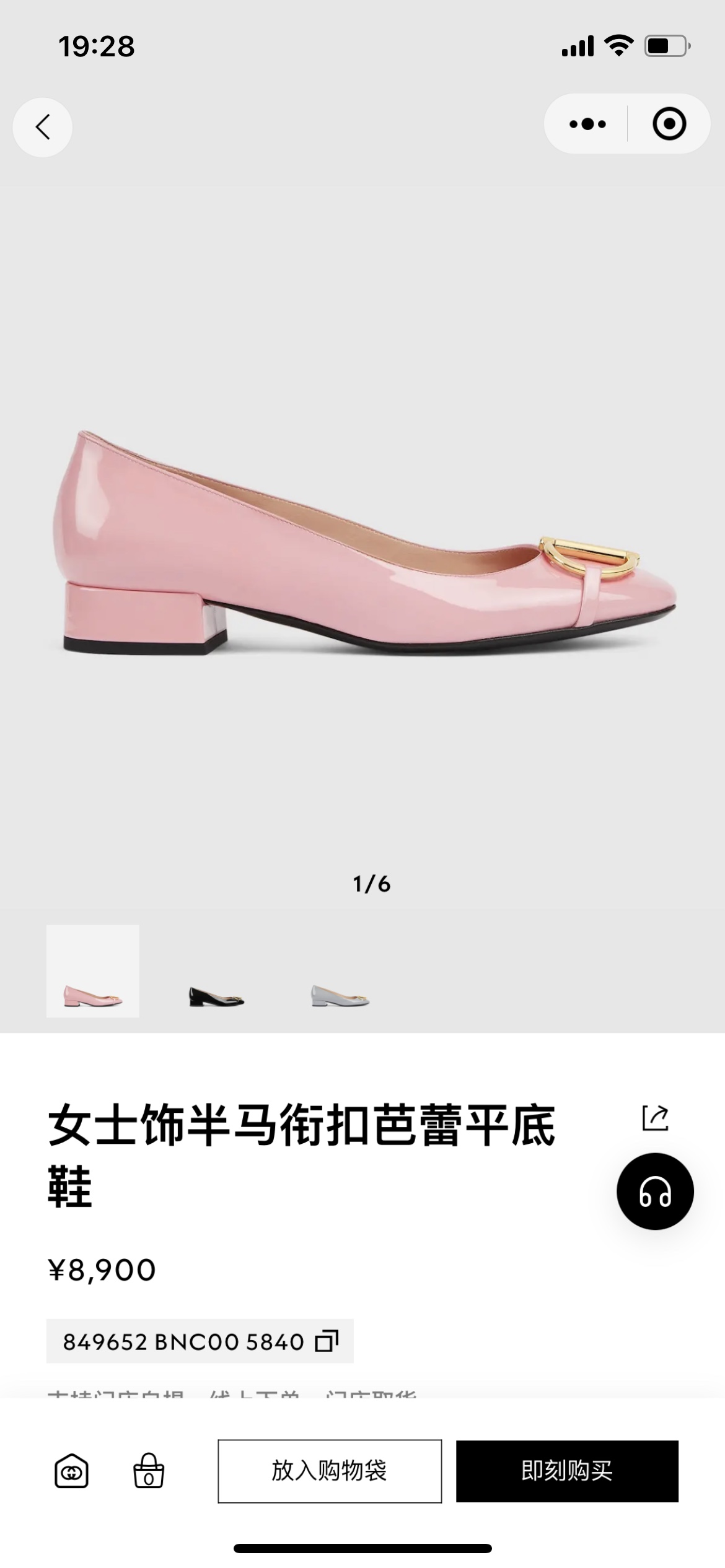Image resolution: width=725 pixels, height=1568 pixels.
Task: Copy product code 849652 BNC00 5840
Action: (327, 1341)
